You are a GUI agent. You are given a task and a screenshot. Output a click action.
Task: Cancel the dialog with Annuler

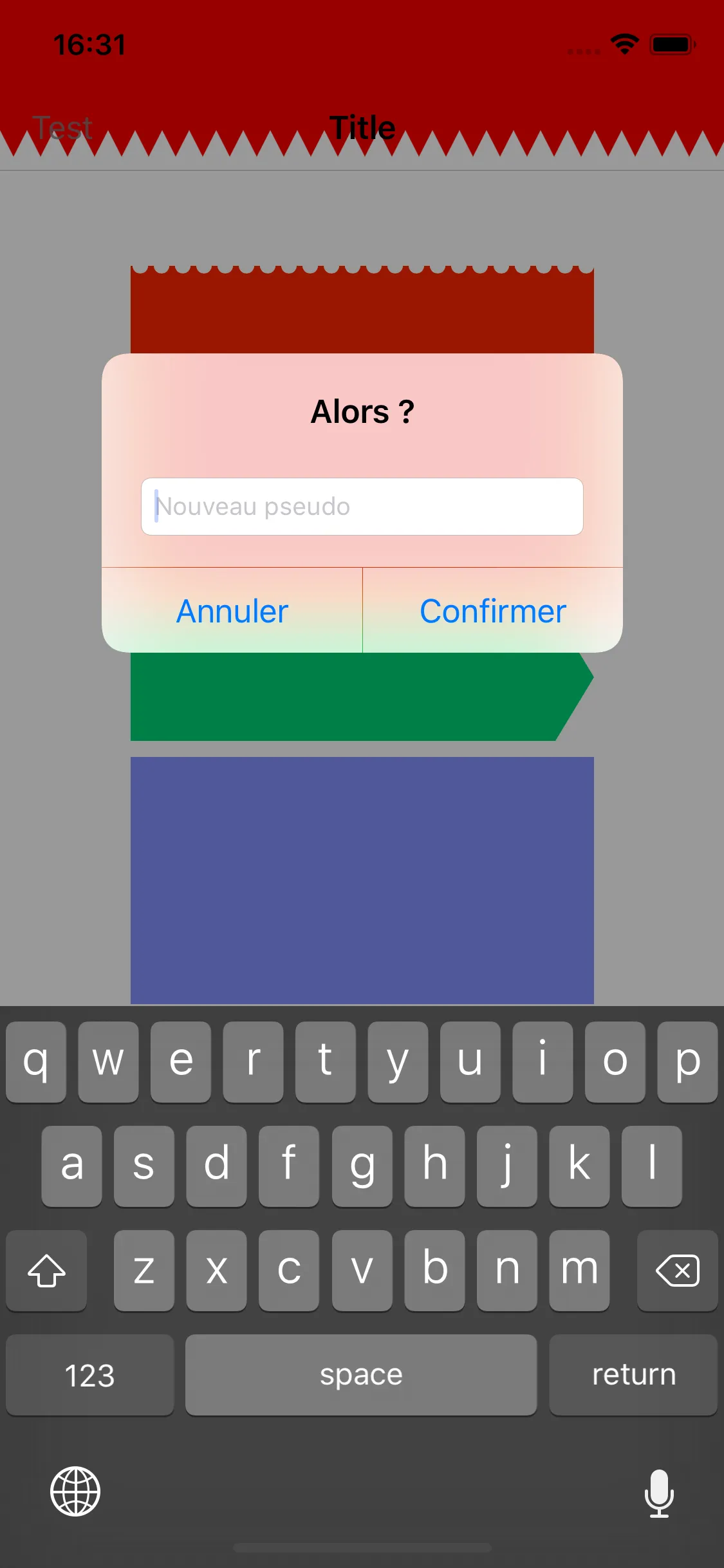[232, 611]
